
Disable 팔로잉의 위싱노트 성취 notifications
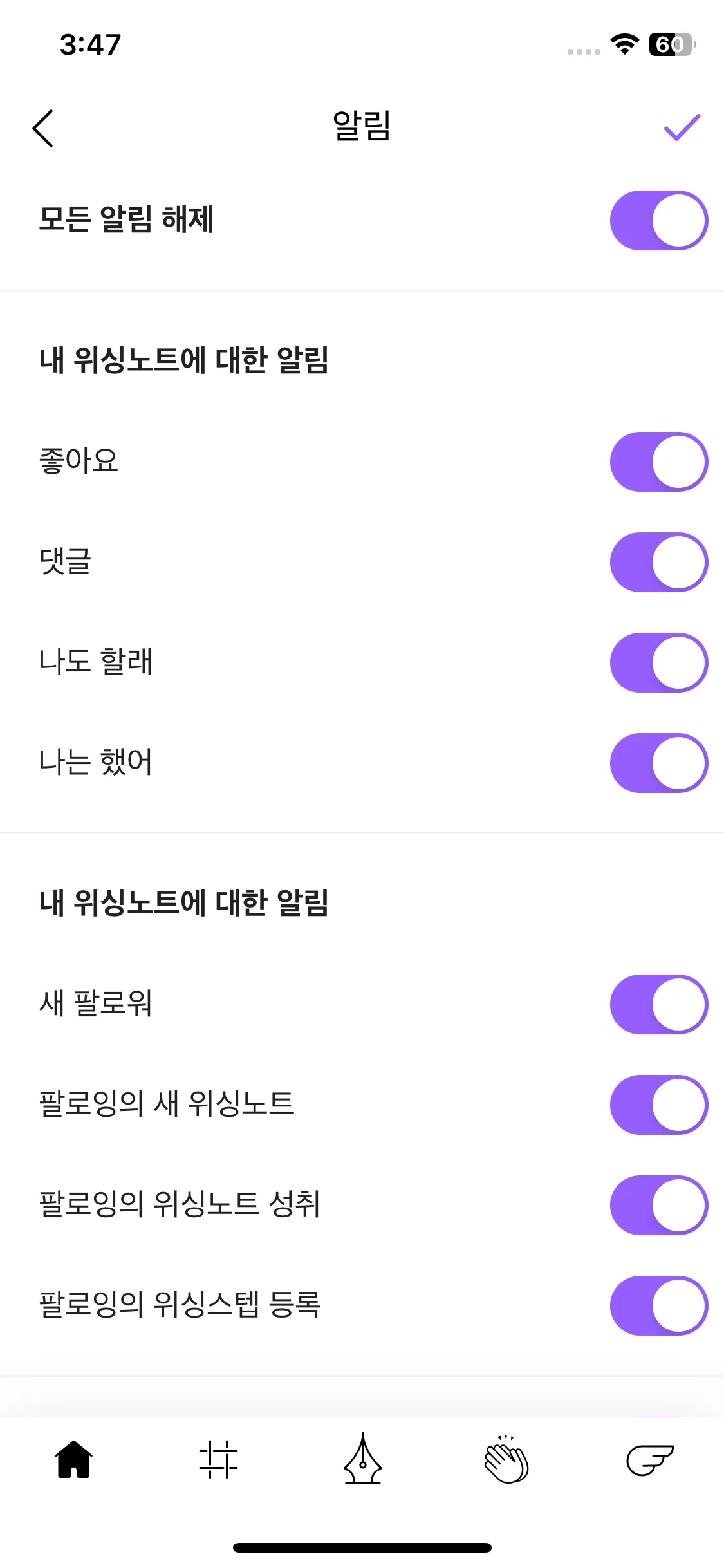point(658,1205)
